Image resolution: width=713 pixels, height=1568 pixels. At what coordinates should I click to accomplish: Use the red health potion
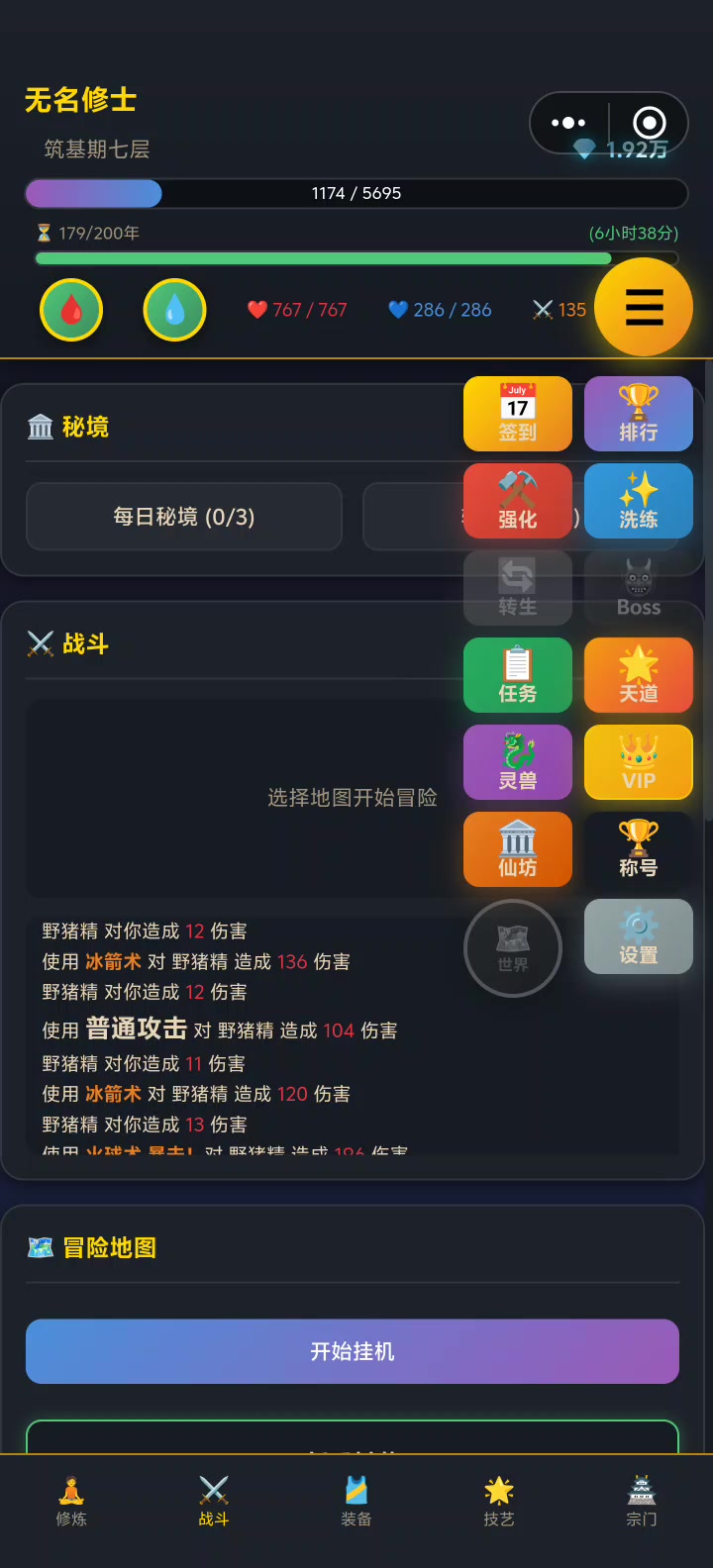[x=71, y=310]
